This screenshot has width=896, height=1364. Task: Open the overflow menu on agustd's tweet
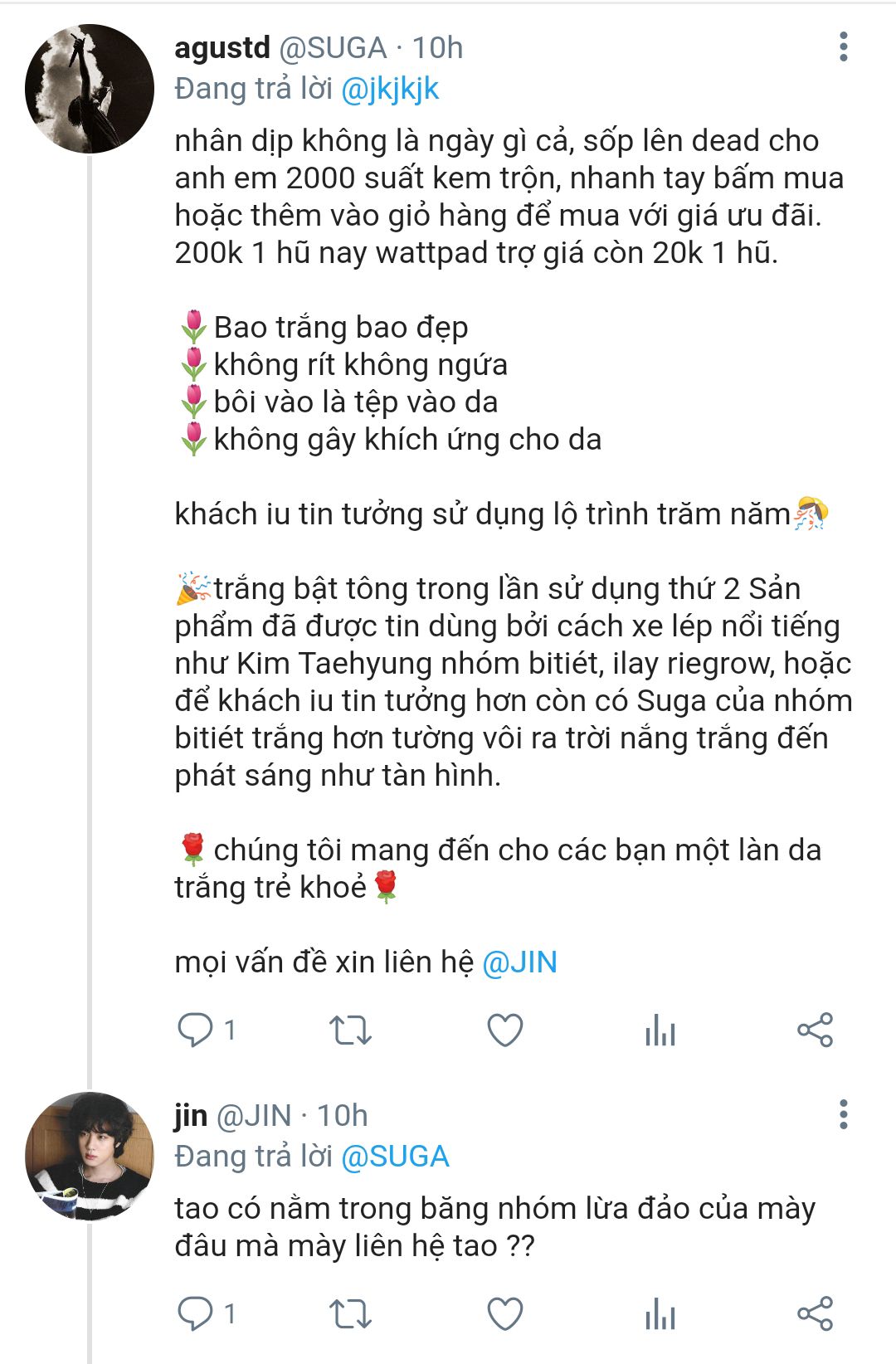[843, 47]
